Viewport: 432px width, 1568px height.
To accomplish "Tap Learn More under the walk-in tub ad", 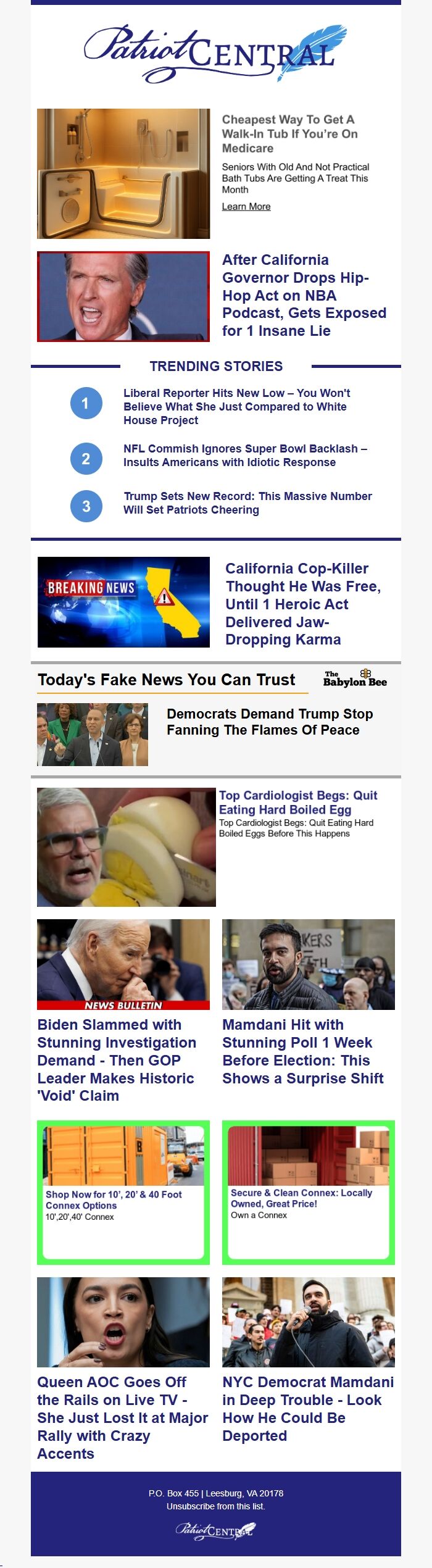I will (x=246, y=206).
